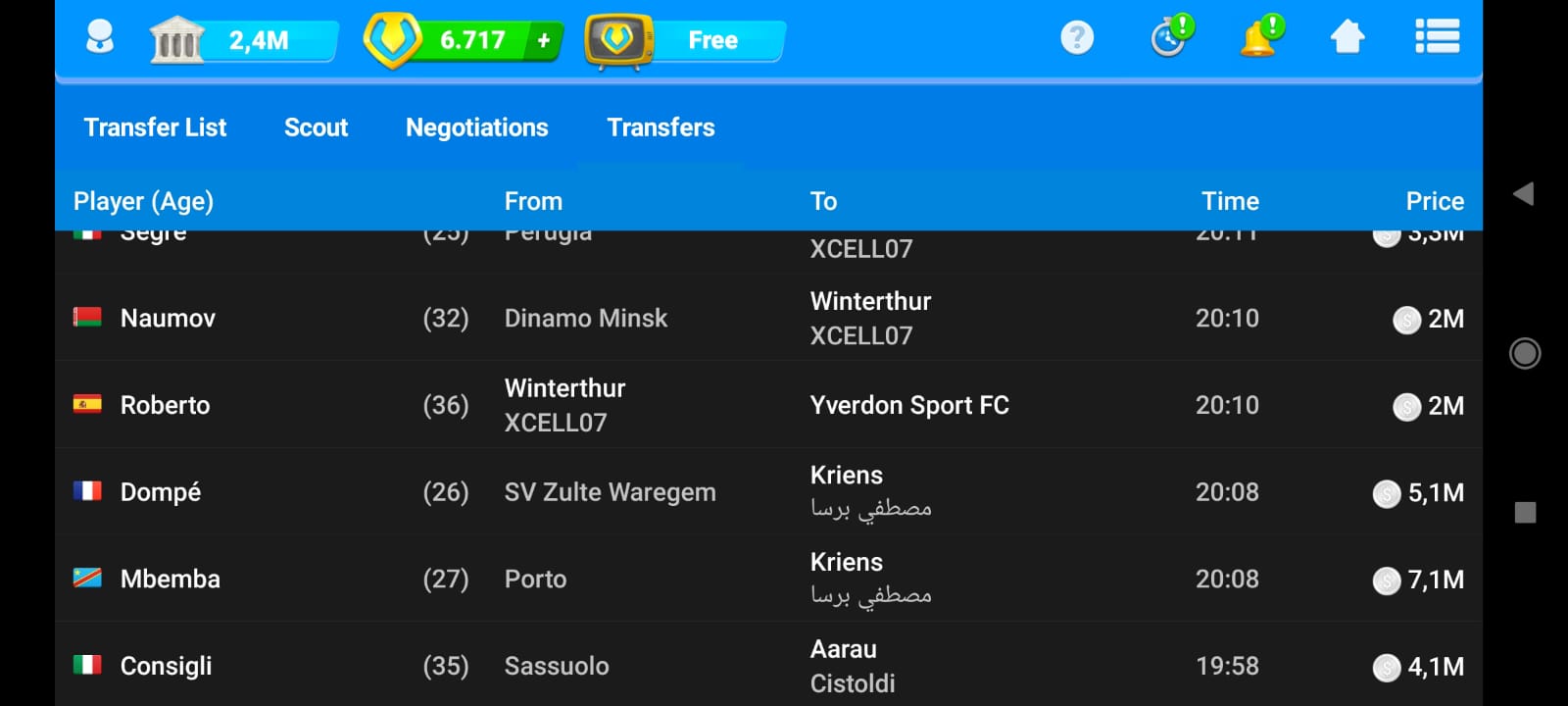Add more boss coins with plus button
The width and height of the screenshot is (1568, 706).
544,40
